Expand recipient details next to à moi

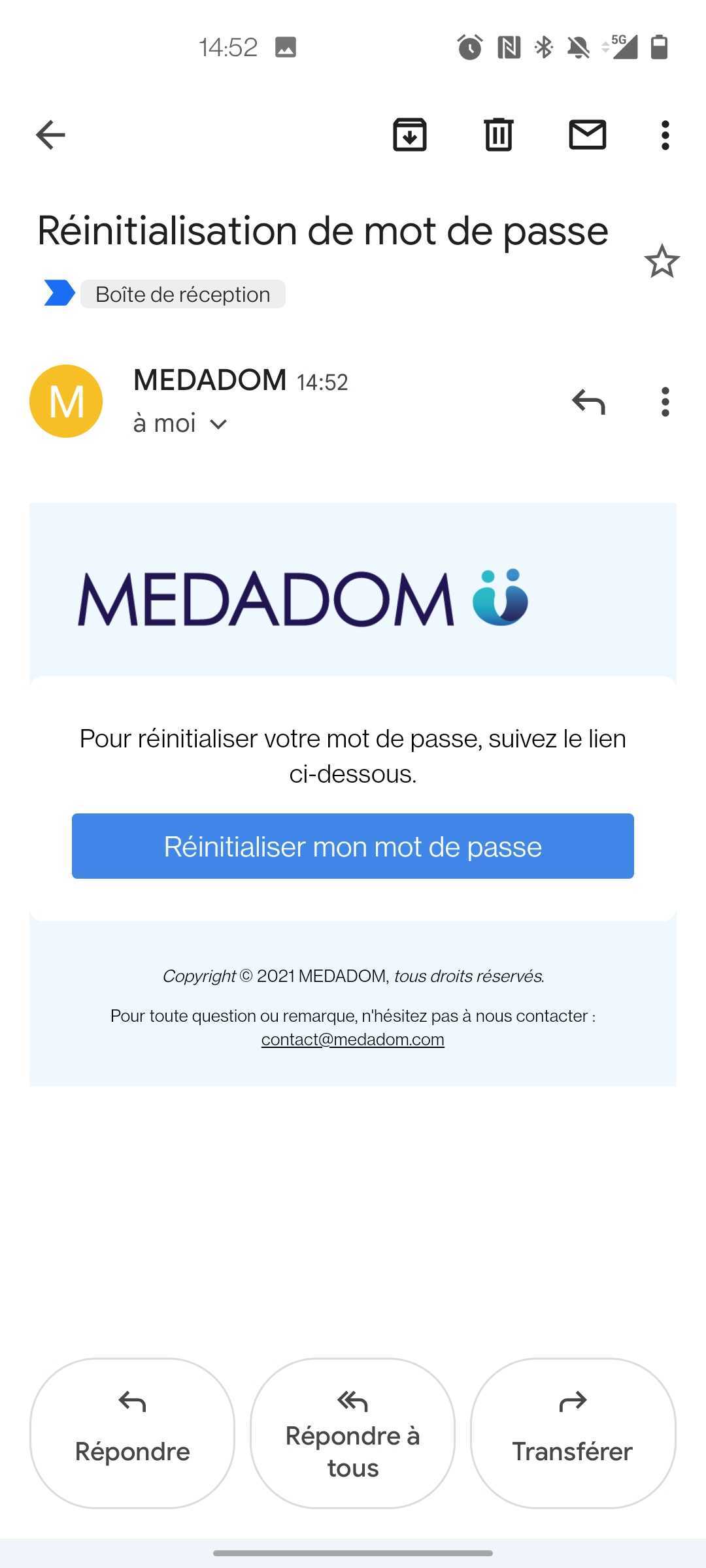tap(218, 425)
